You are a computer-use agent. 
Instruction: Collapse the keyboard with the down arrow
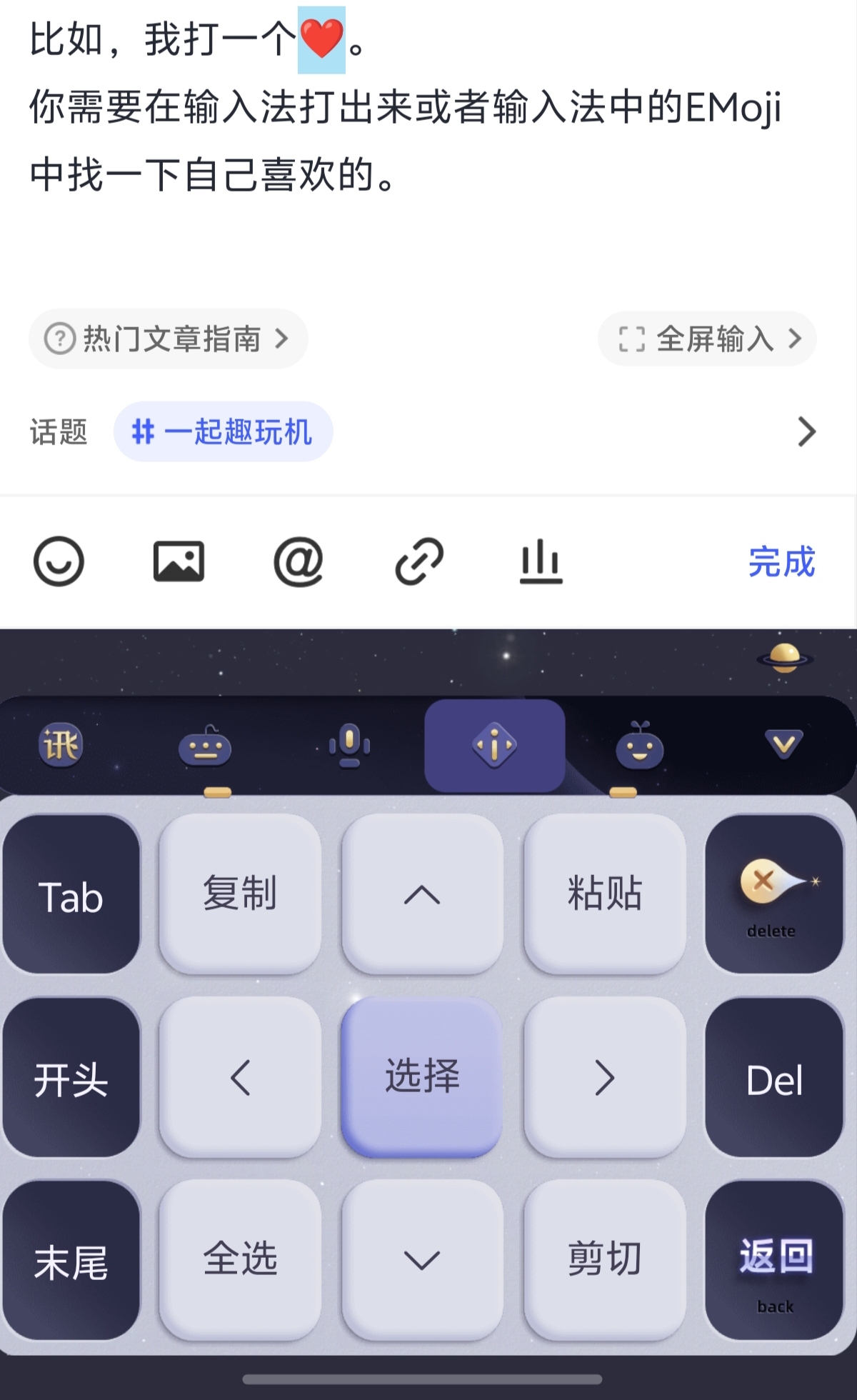tap(783, 745)
